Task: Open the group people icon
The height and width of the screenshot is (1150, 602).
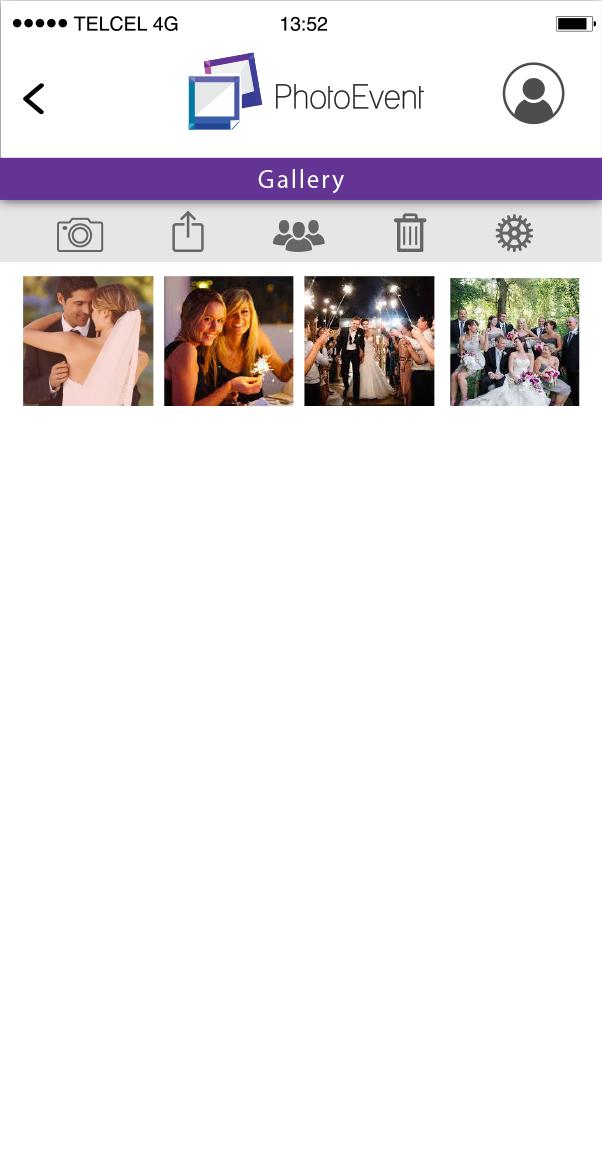Action: pos(298,234)
